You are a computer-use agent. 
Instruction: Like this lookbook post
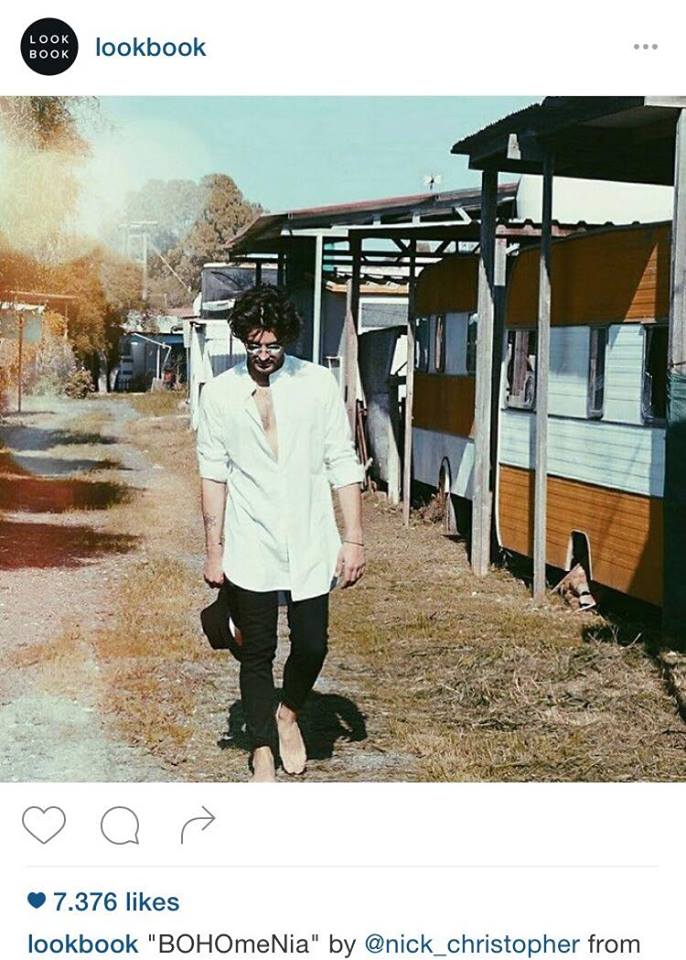[43, 825]
